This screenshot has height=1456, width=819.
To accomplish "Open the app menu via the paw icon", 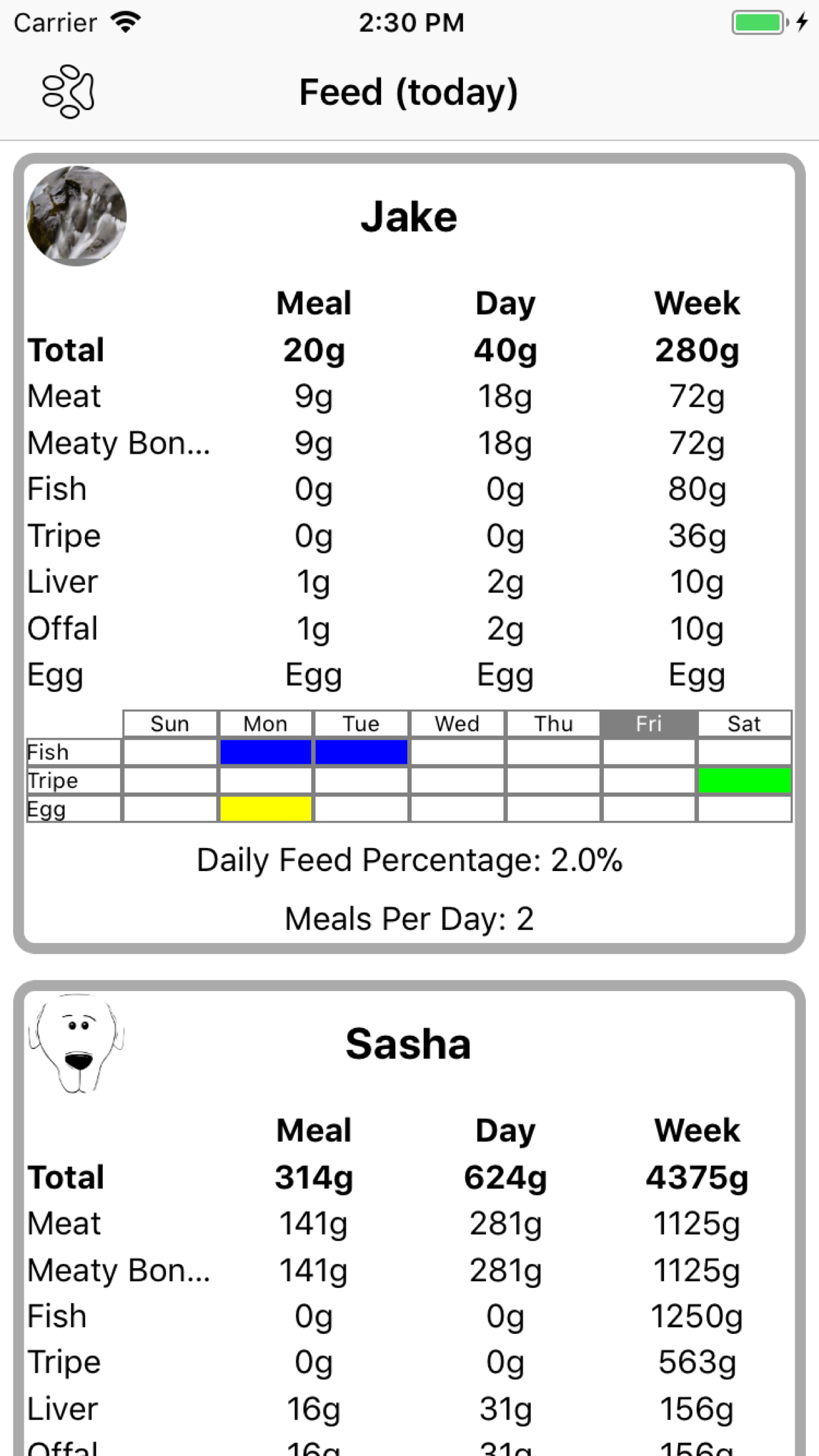I will point(69,92).
